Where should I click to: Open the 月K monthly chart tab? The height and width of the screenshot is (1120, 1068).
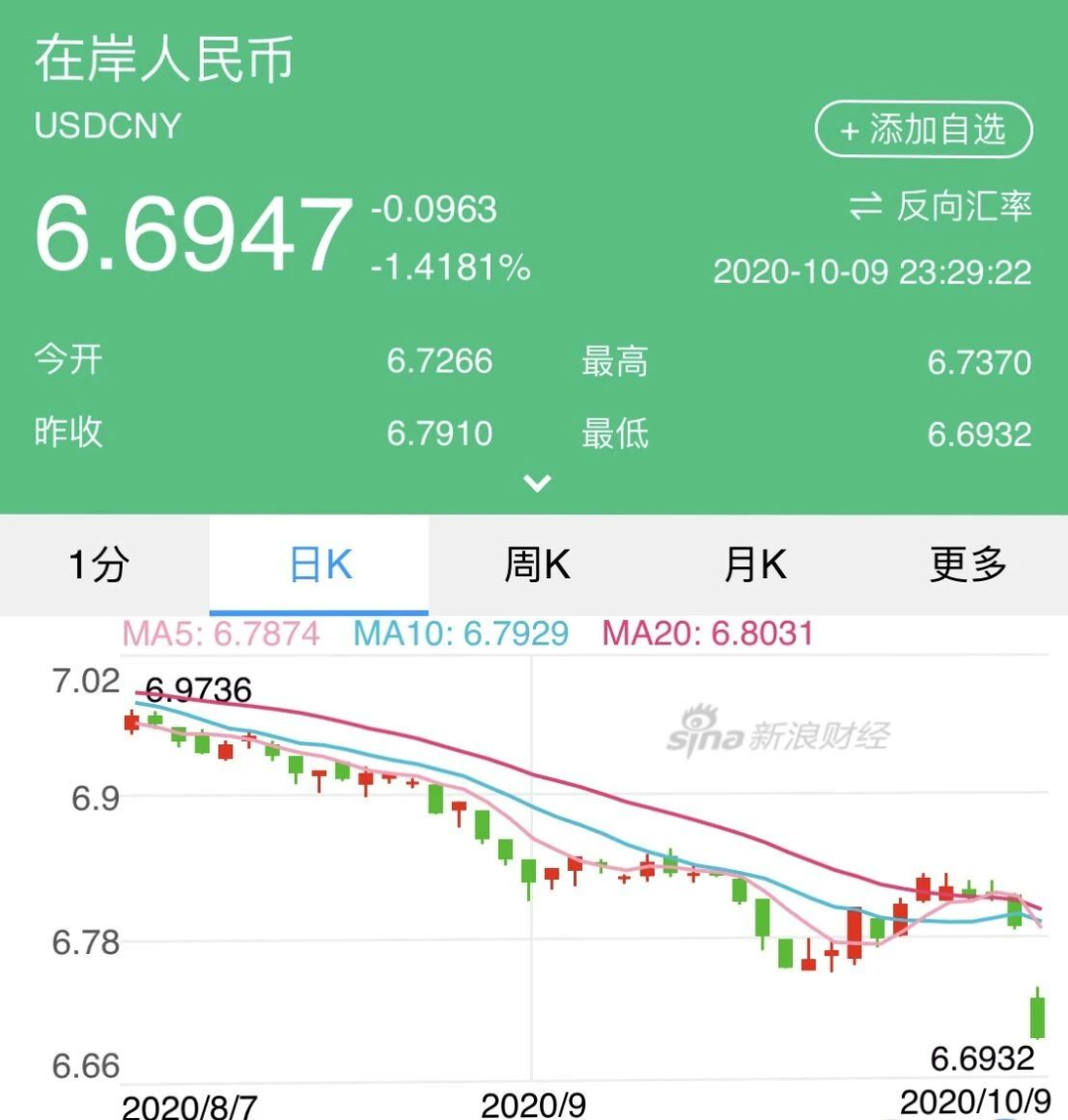coord(755,565)
